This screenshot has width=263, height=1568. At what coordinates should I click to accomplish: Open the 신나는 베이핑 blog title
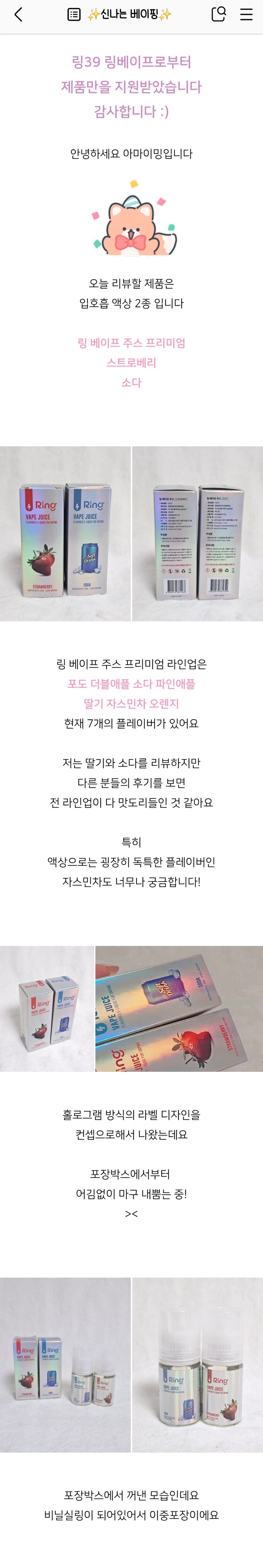(x=129, y=15)
